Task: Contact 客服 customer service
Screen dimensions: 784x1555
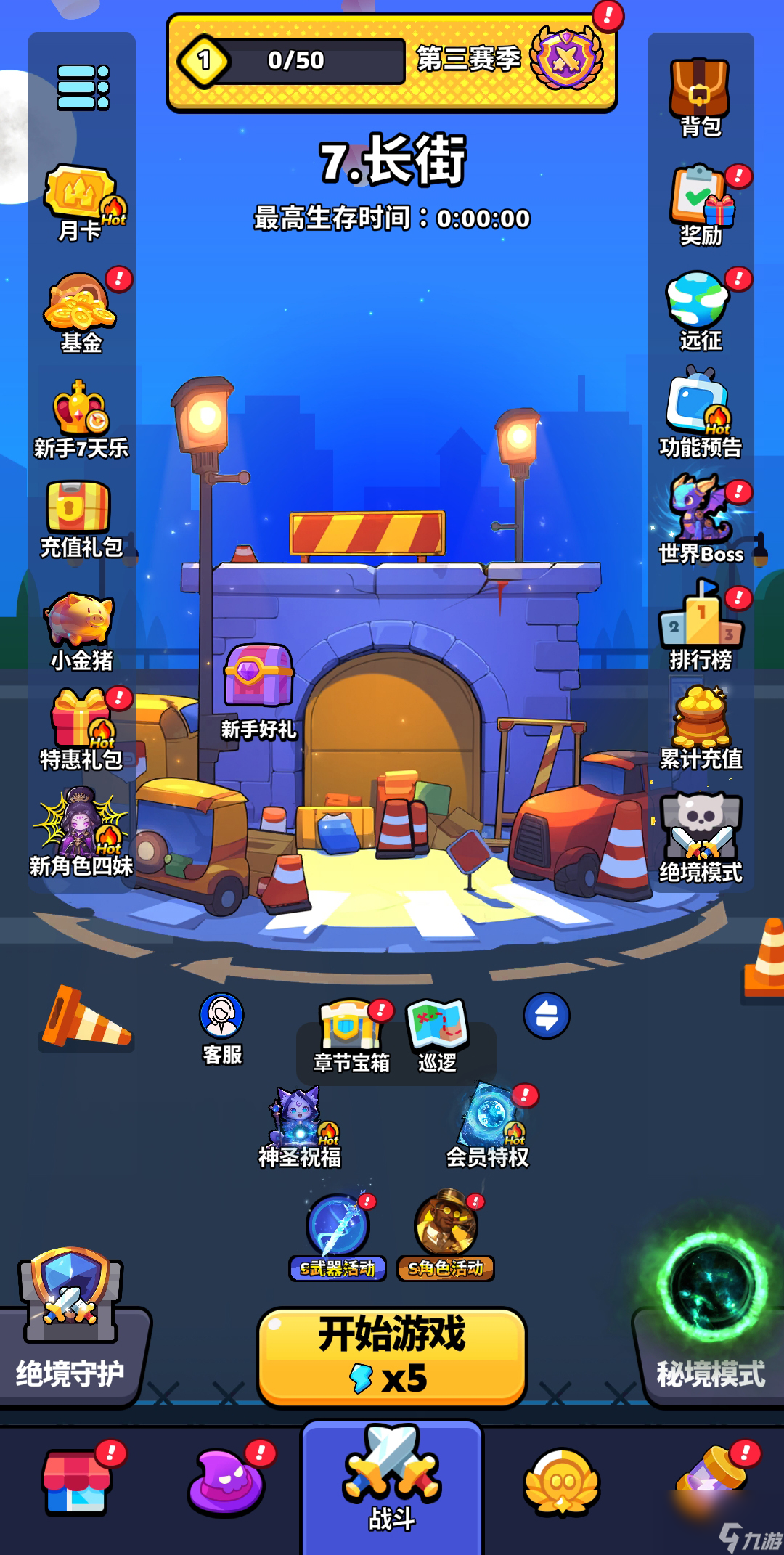Action: [x=222, y=1027]
